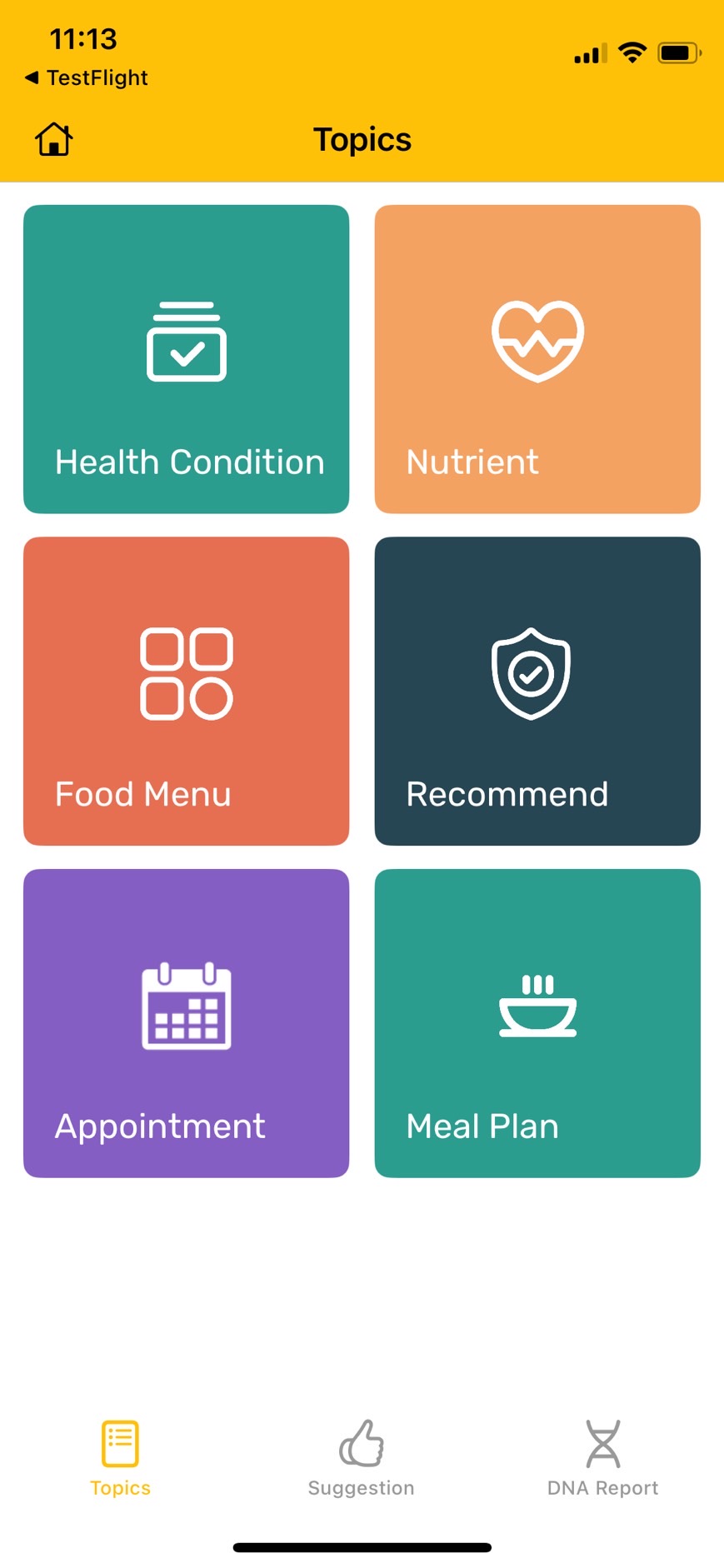Screen dimensions: 724x1568
Task: Open the Health Condition card
Action: (x=186, y=359)
